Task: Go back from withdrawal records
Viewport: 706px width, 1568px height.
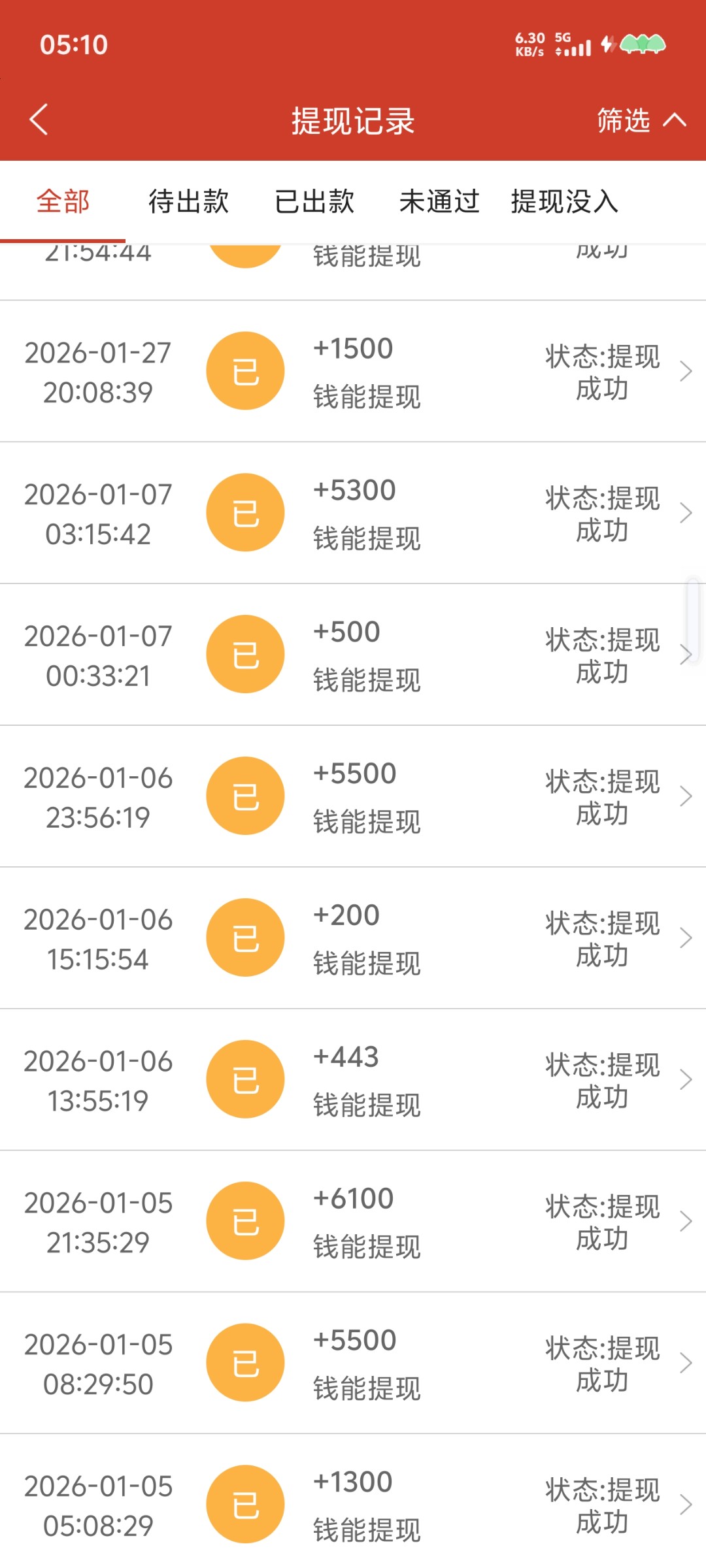Action: (x=39, y=120)
